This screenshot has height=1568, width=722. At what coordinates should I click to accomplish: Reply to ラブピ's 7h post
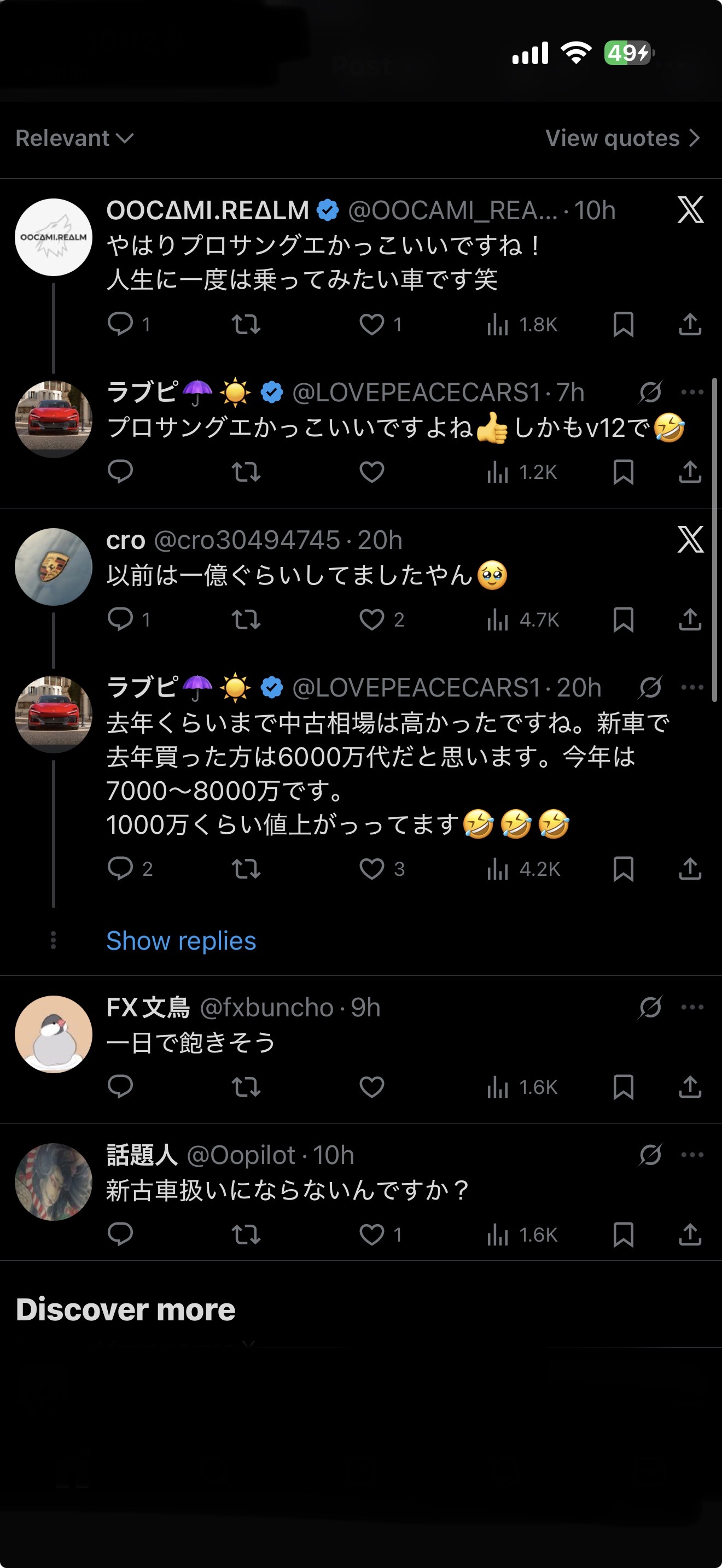[x=120, y=472]
